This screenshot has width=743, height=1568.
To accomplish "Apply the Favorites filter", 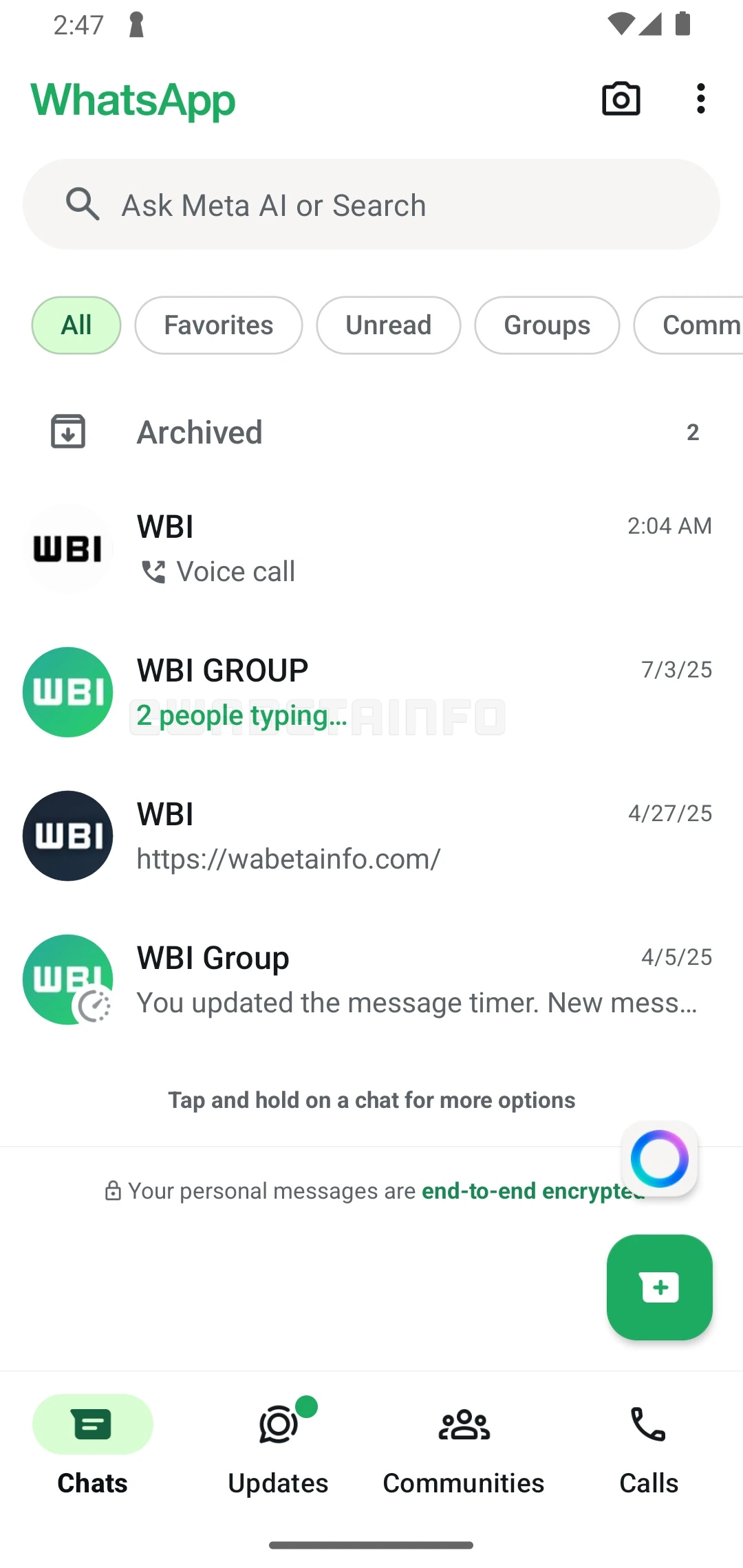I will point(218,325).
